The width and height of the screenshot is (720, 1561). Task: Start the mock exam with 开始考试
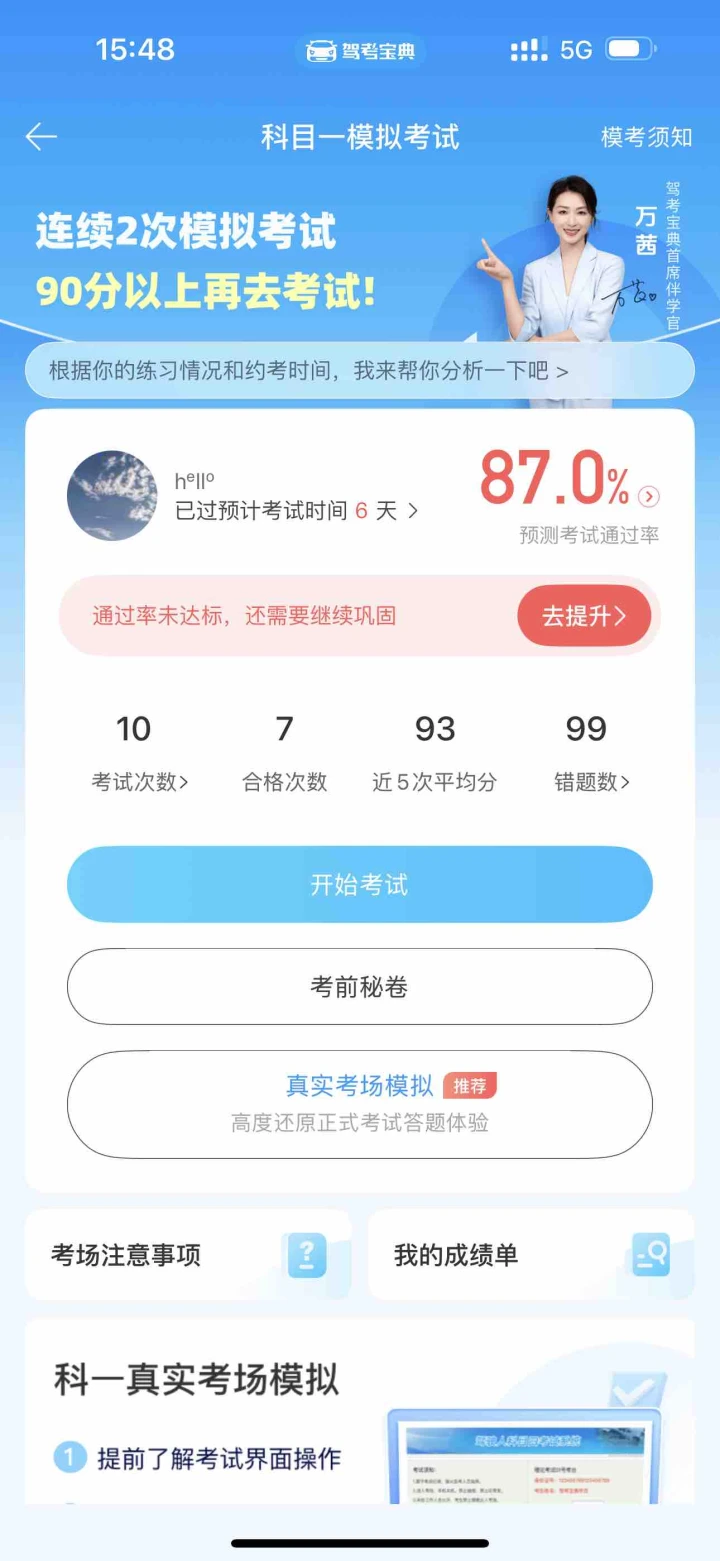(x=359, y=885)
